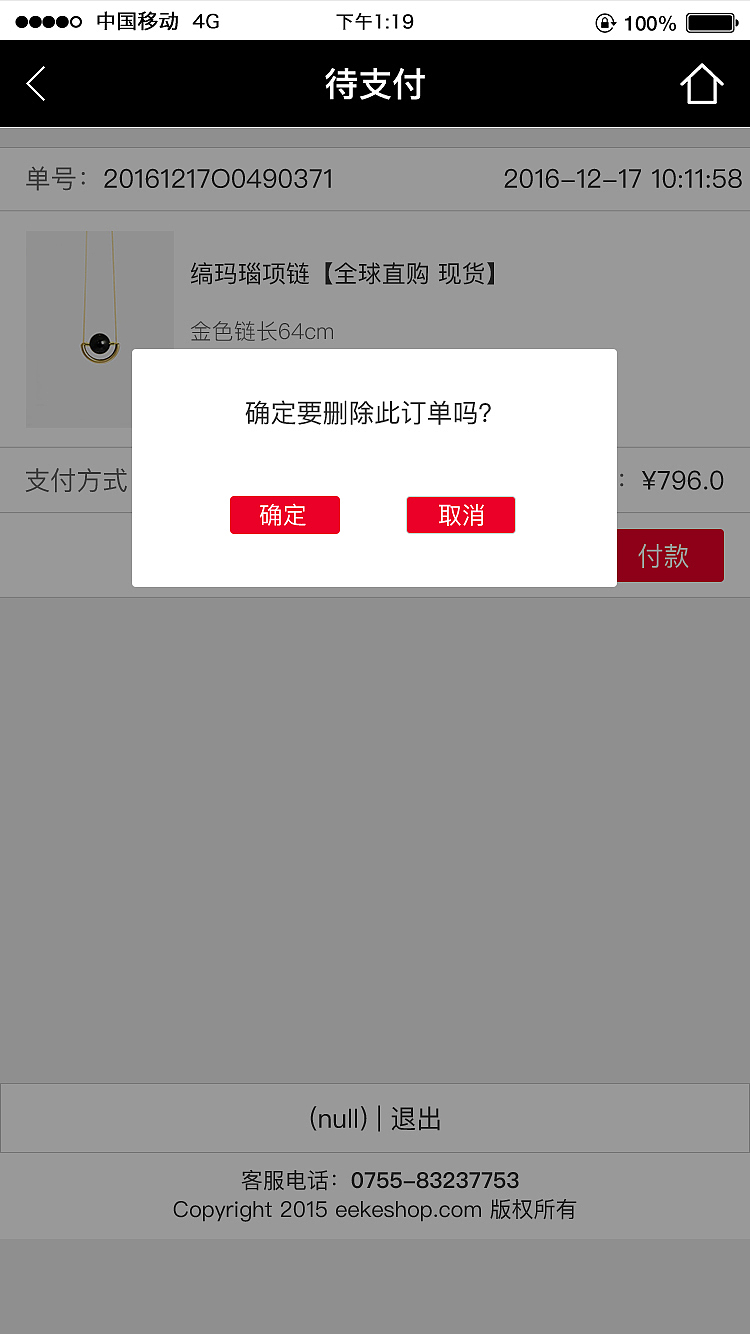The width and height of the screenshot is (750, 1334).
Task: Select product title 缟玛瑙项链【全球直购 现货】
Action: pyautogui.click(x=345, y=274)
